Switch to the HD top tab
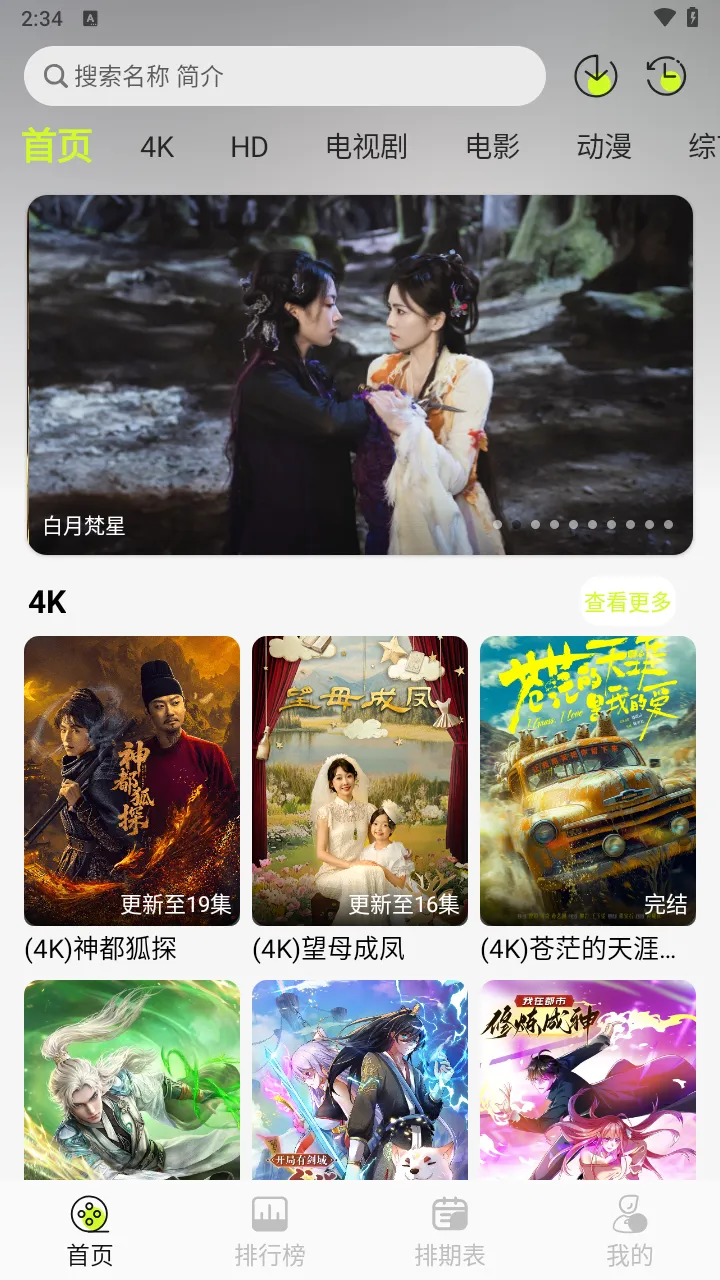The image size is (720, 1280). [x=249, y=147]
